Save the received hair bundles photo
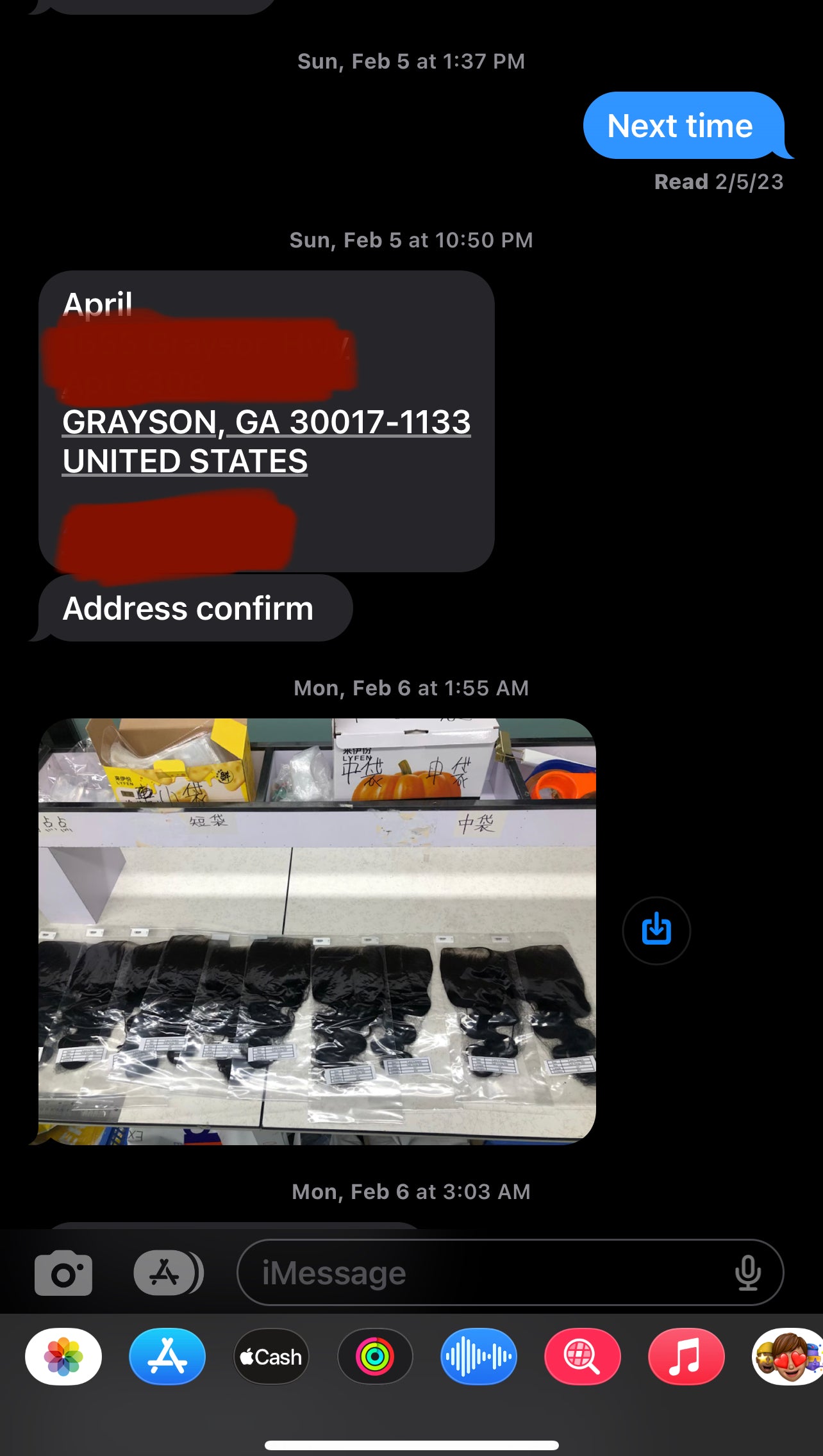 pyautogui.click(x=656, y=930)
